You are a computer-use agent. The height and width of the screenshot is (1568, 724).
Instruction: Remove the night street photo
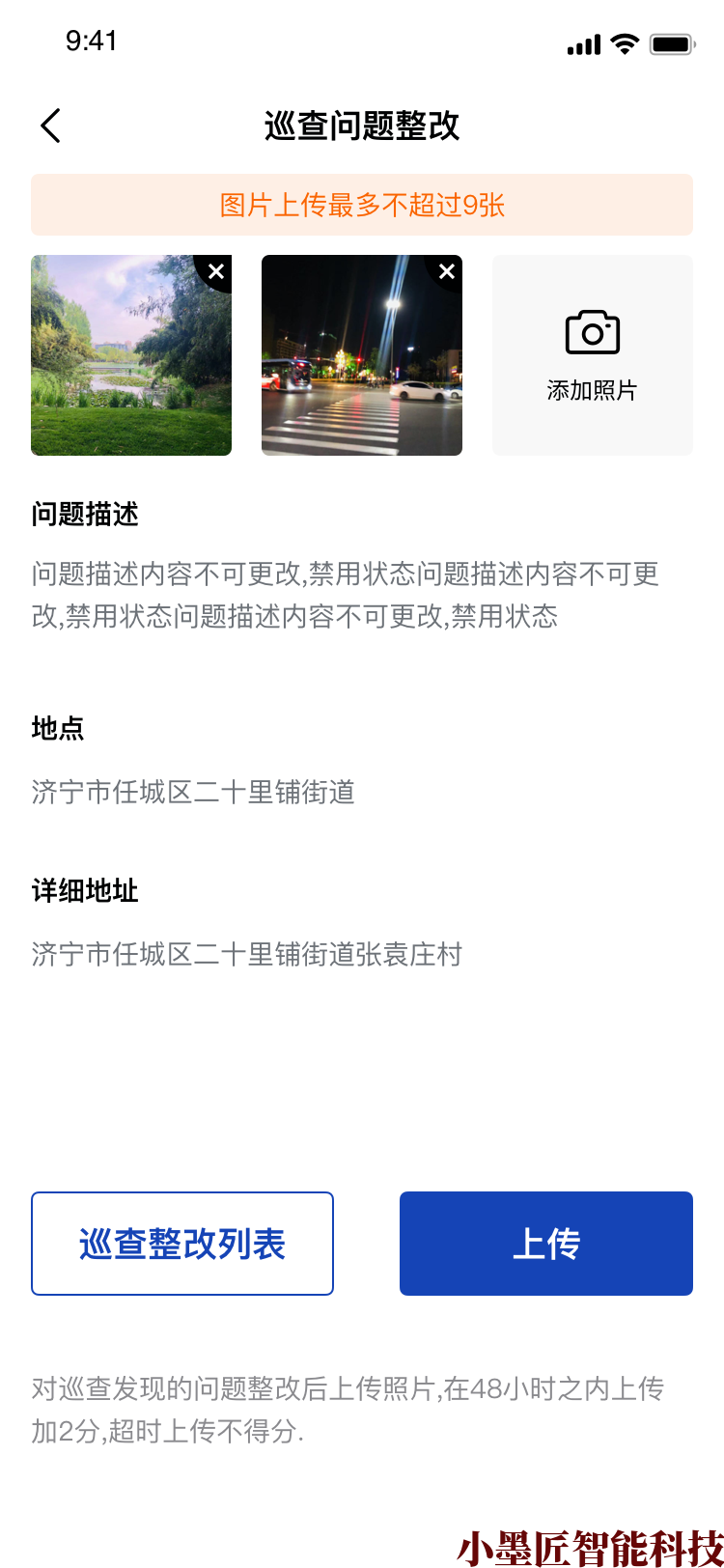coord(447,271)
